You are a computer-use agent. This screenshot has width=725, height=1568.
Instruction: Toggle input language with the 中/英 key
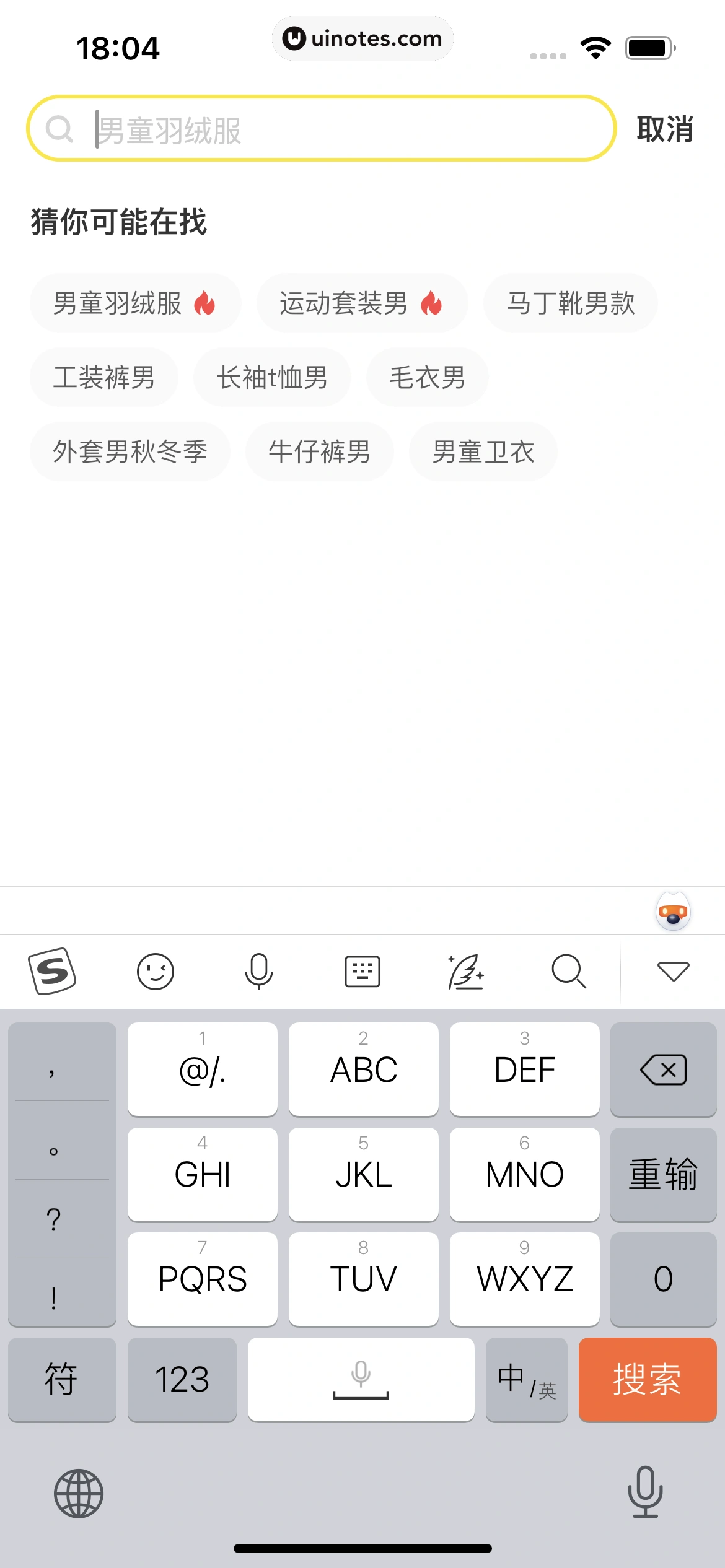(526, 1379)
